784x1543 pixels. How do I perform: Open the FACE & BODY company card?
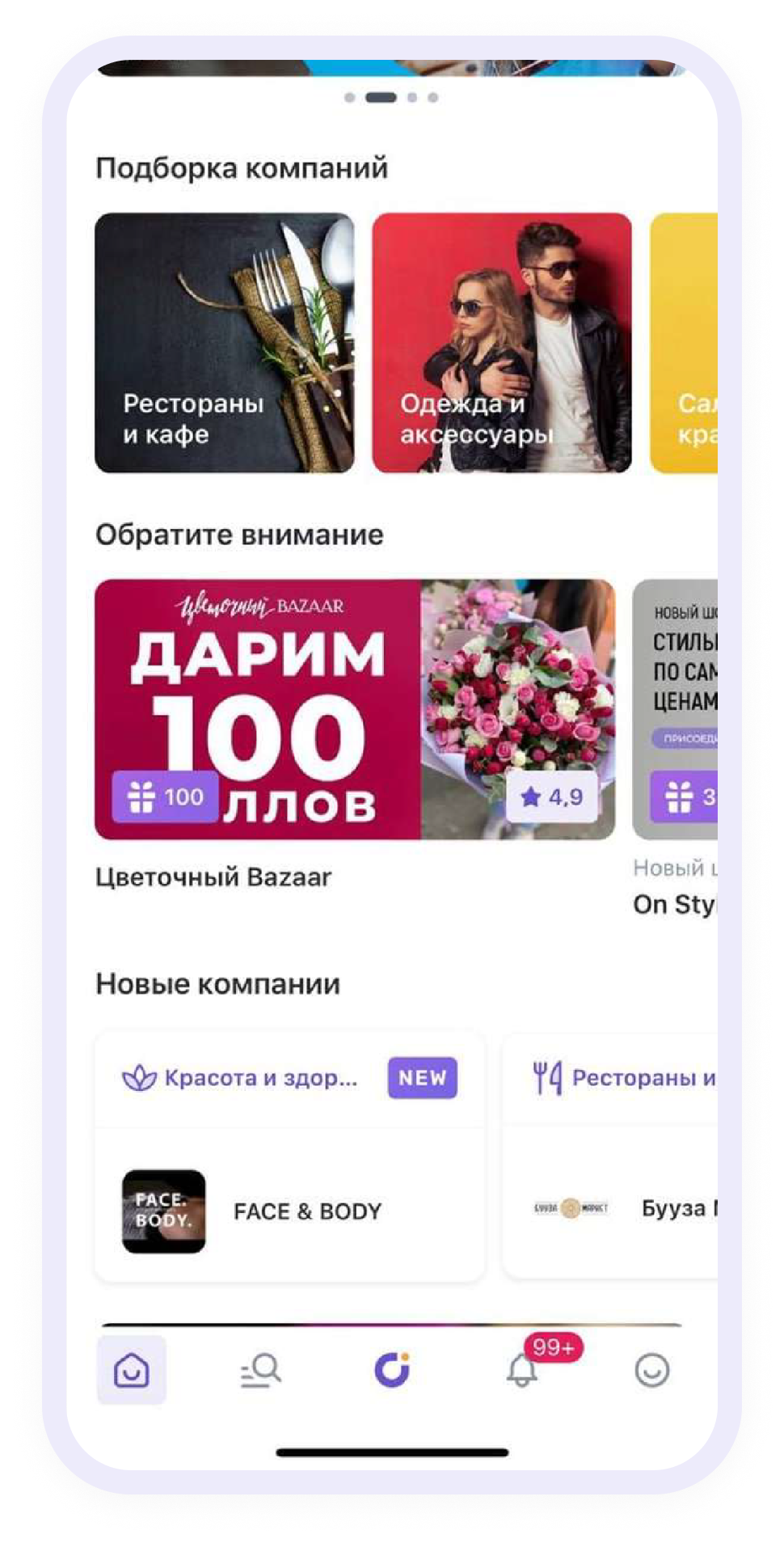pos(289,1210)
